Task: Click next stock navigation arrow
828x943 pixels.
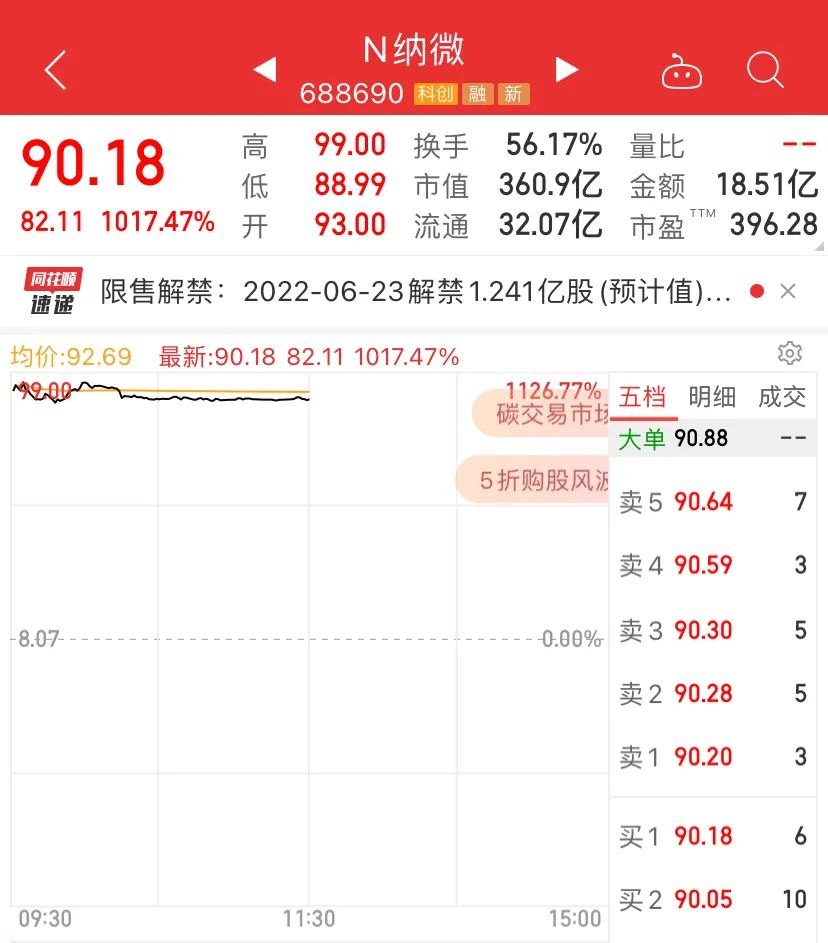Action: pos(567,69)
